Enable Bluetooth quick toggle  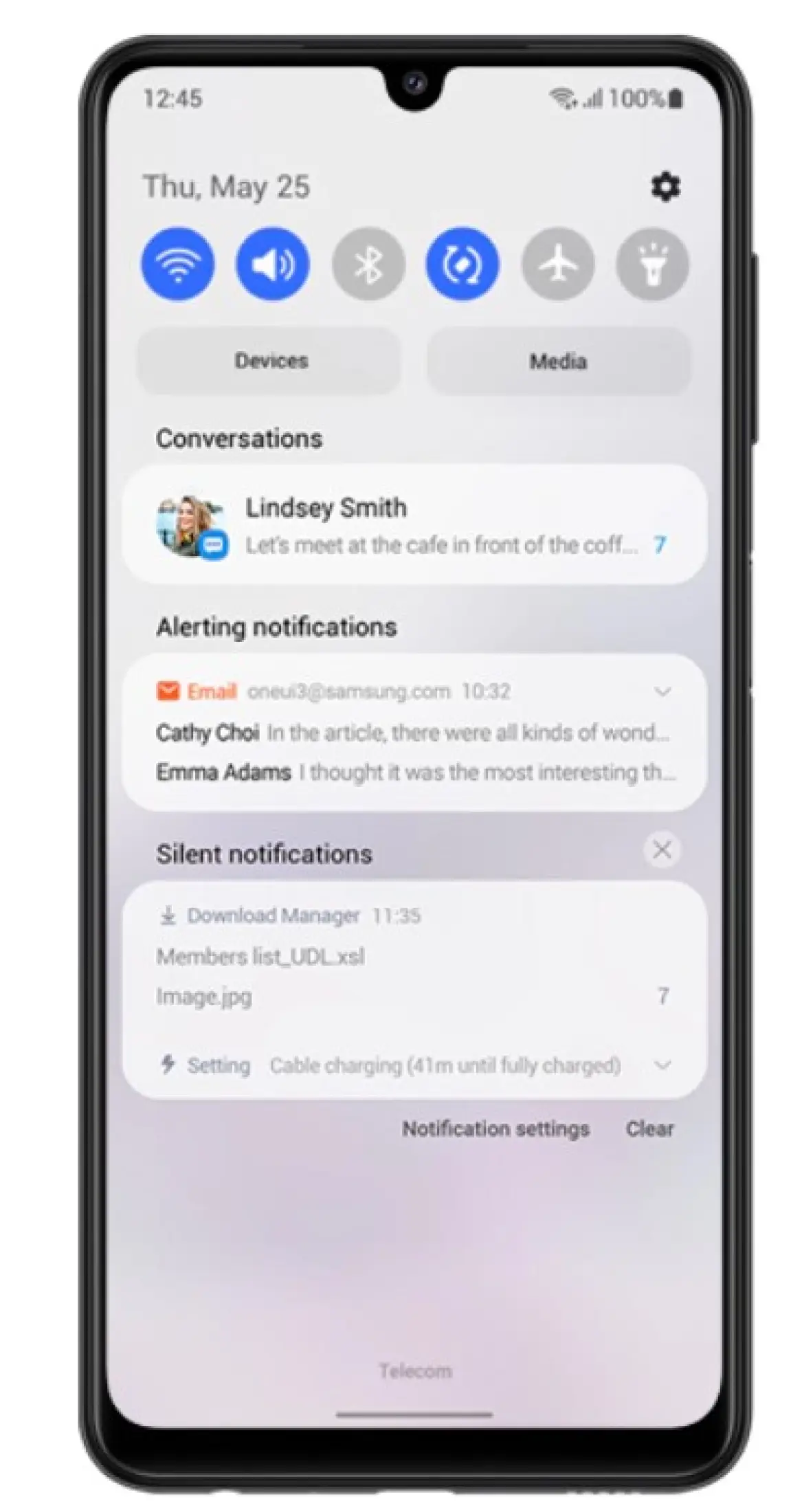click(368, 265)
